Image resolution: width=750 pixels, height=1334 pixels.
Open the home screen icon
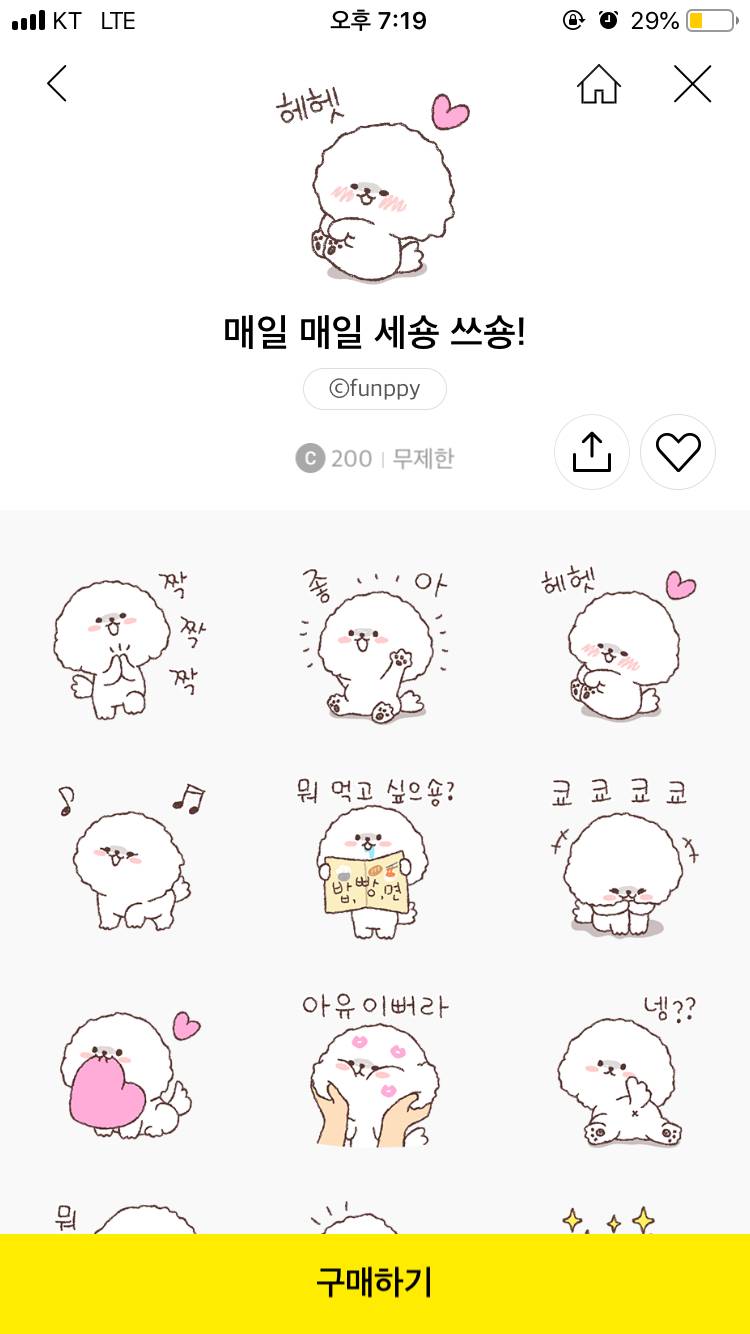click(599, 84)
